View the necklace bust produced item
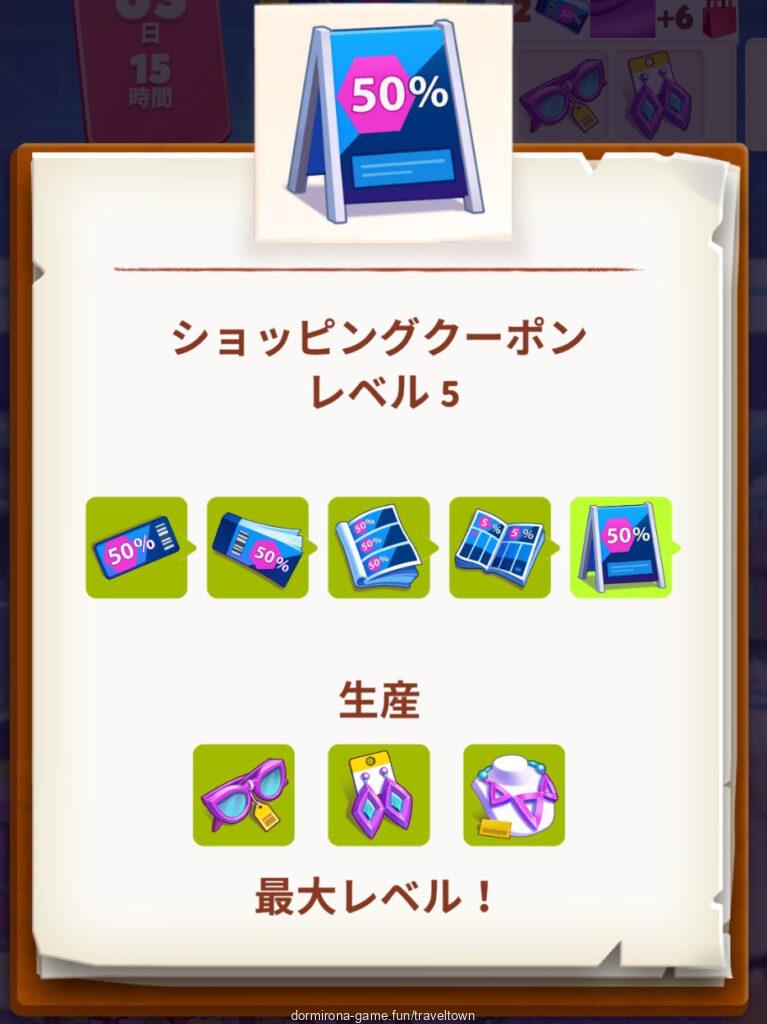The width and height of the screenshot is (767, 1024). click(513, 794)
